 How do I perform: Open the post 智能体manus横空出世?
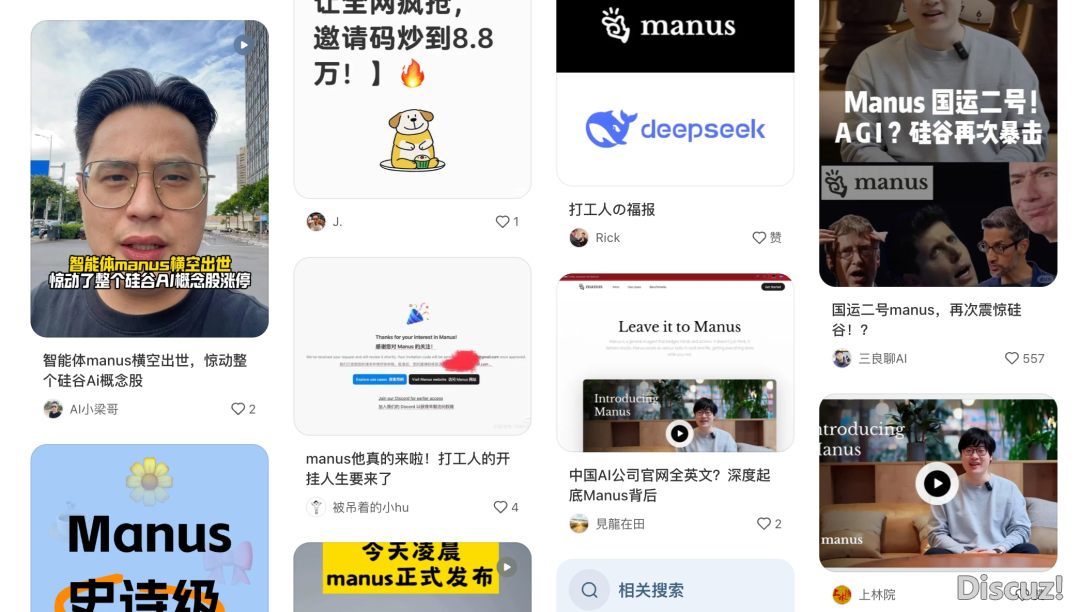149,180
